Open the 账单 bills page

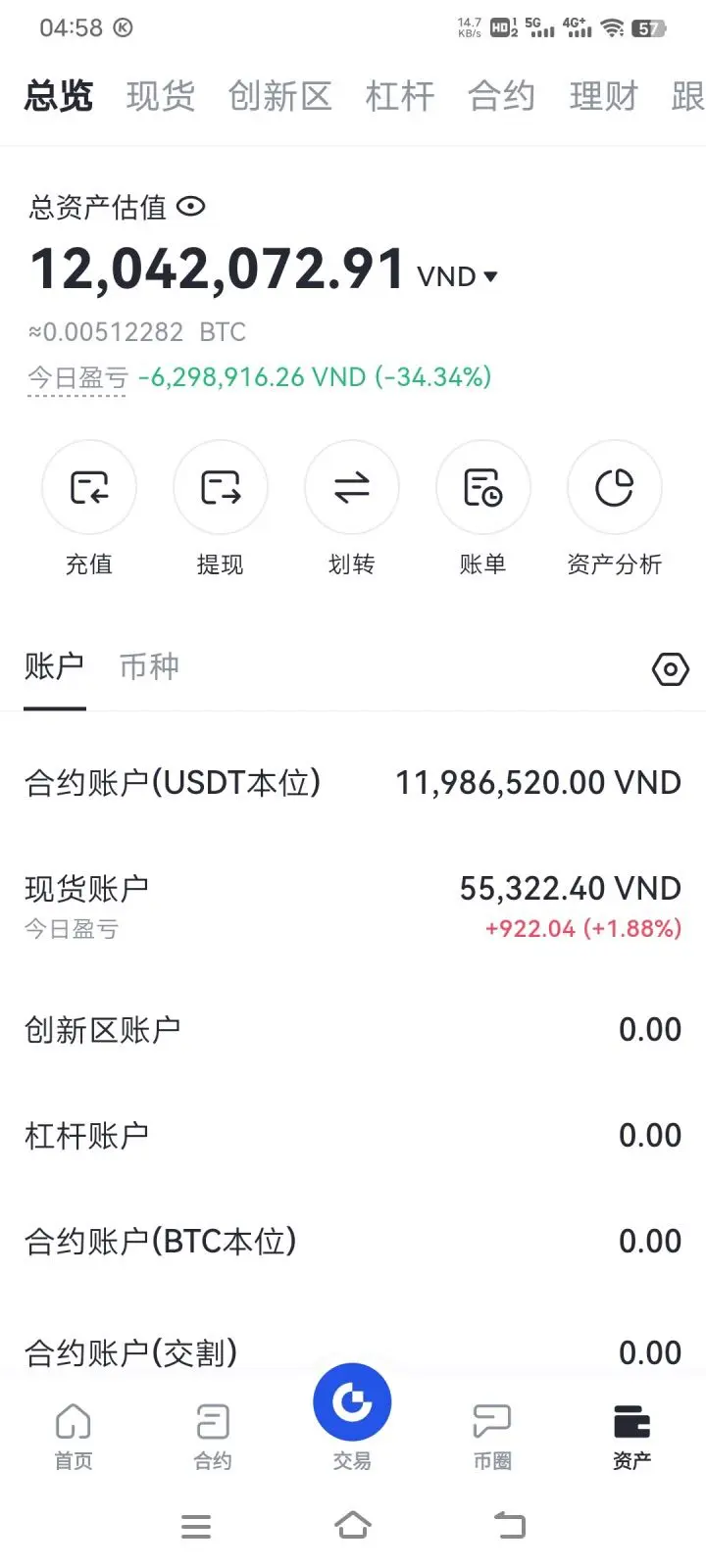click(x=483, y=488)
